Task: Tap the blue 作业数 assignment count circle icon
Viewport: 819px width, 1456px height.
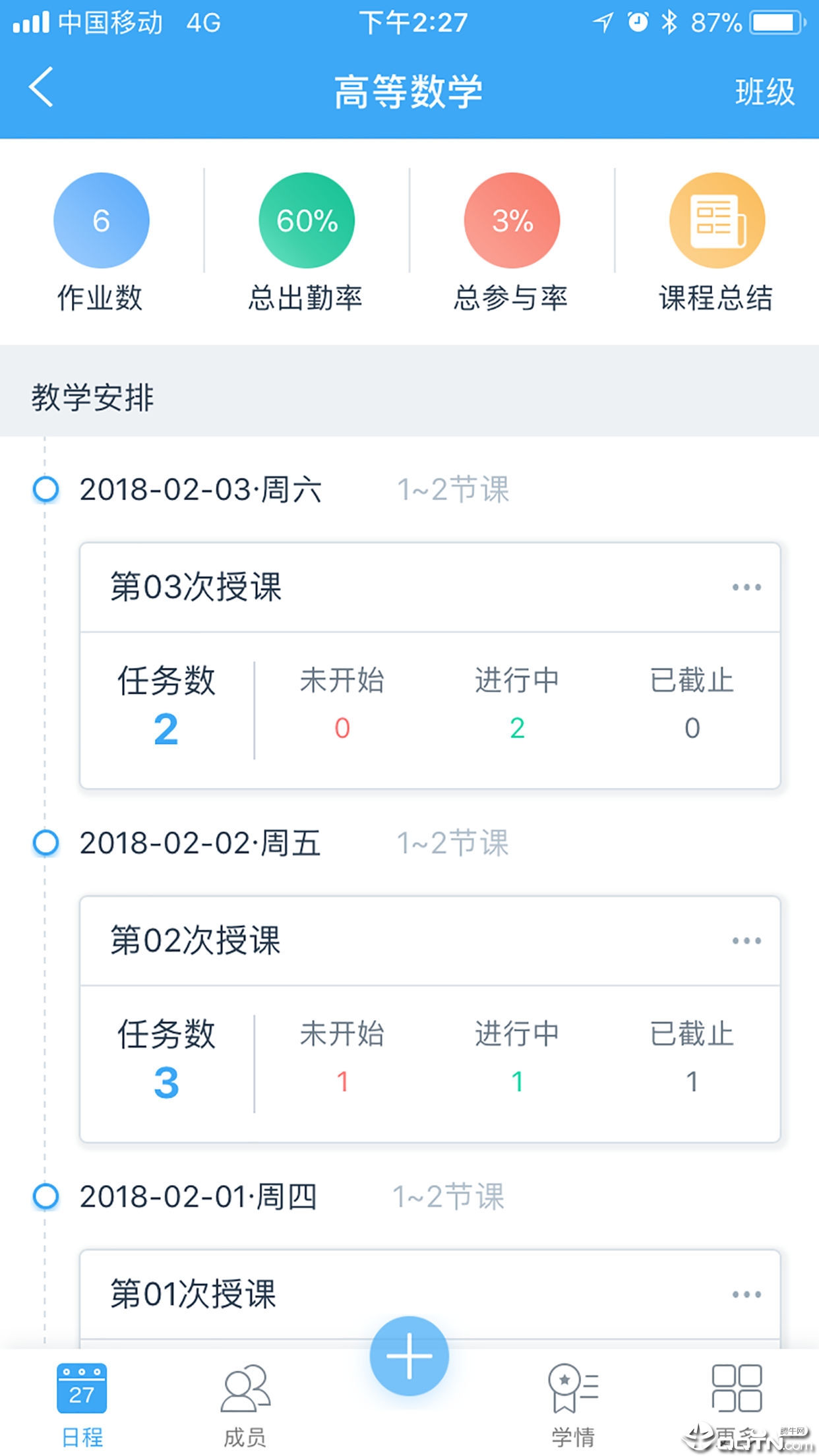Action: pyautogui.click(x=100, y=220)
